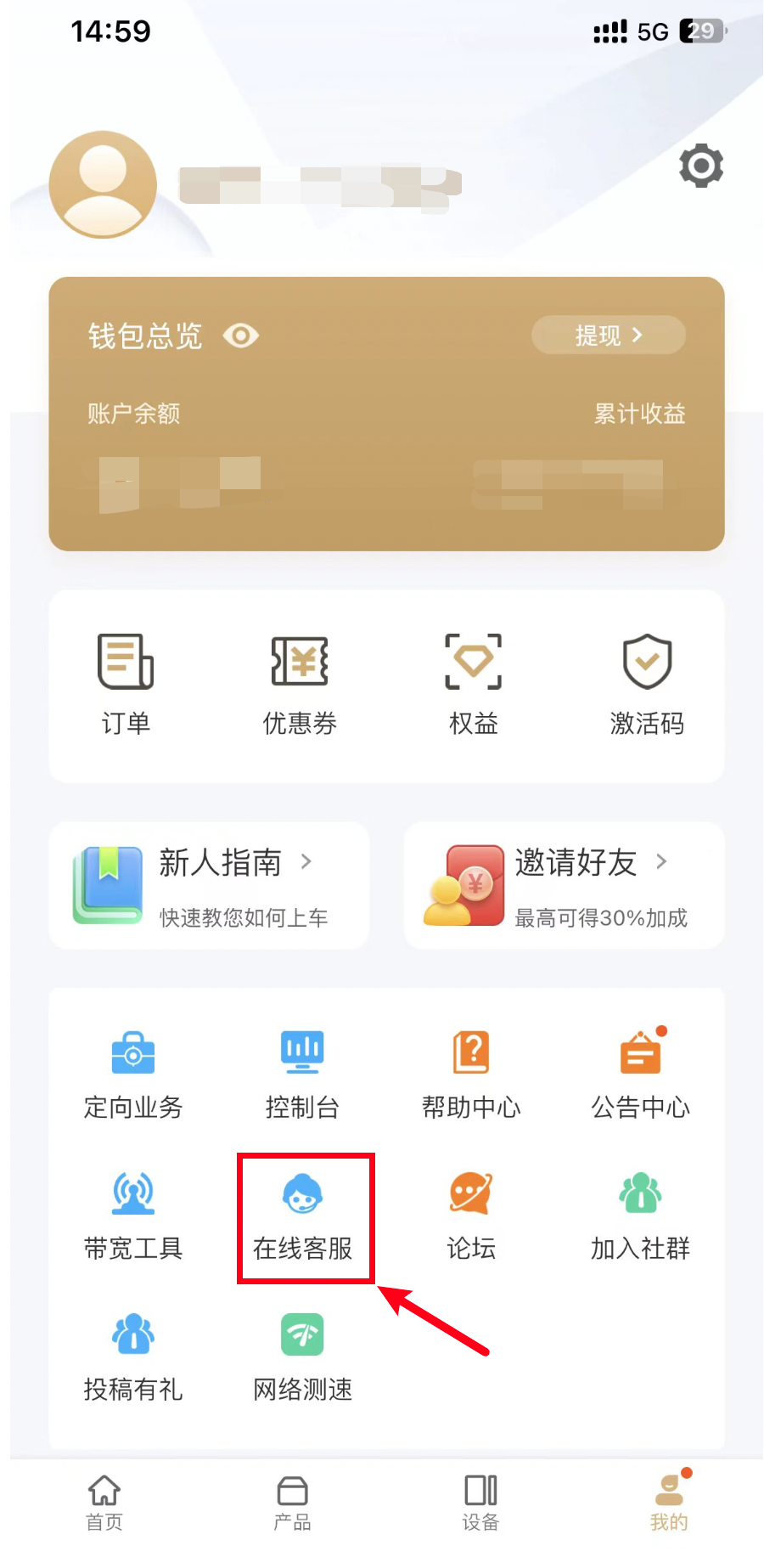Screen dimensions: 764x1568
Task: Open the settings gear icon
Action: (700, 166)
